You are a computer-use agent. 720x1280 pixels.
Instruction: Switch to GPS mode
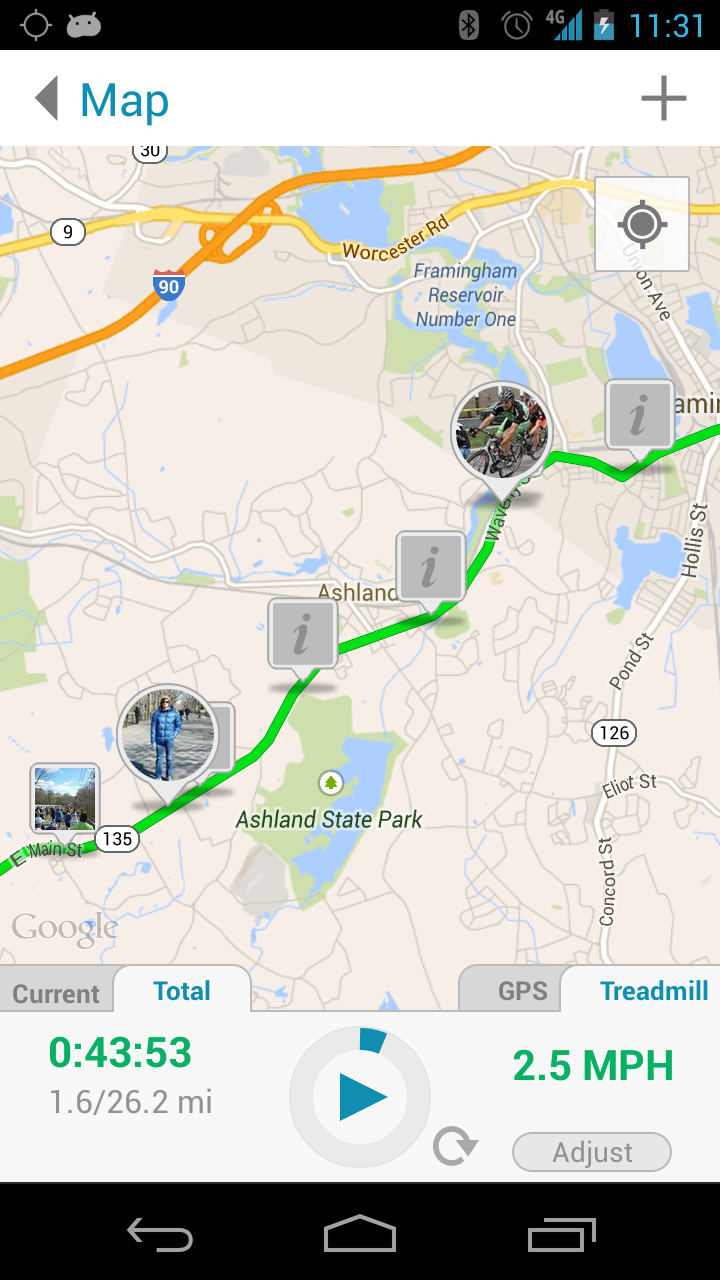click(522, 991)
